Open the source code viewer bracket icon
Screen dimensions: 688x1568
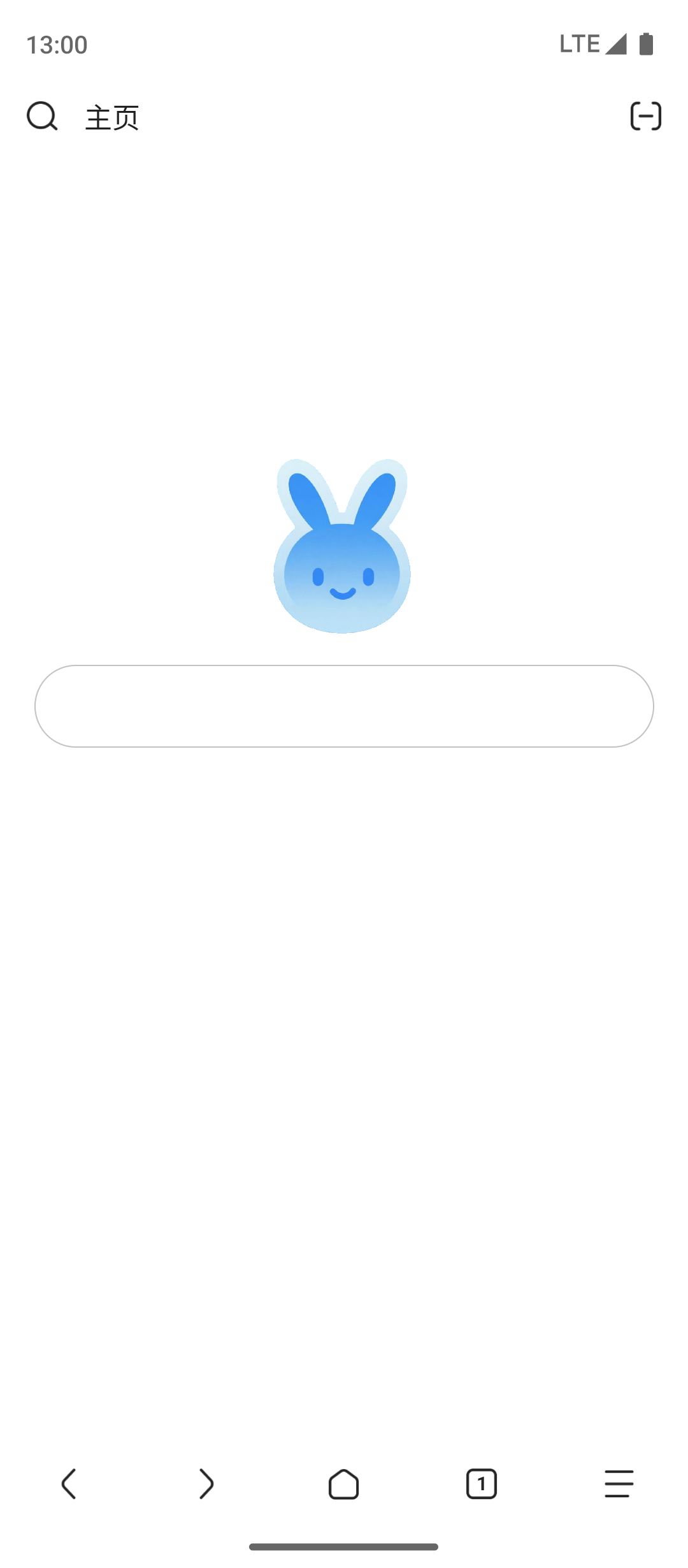point(646,117)
